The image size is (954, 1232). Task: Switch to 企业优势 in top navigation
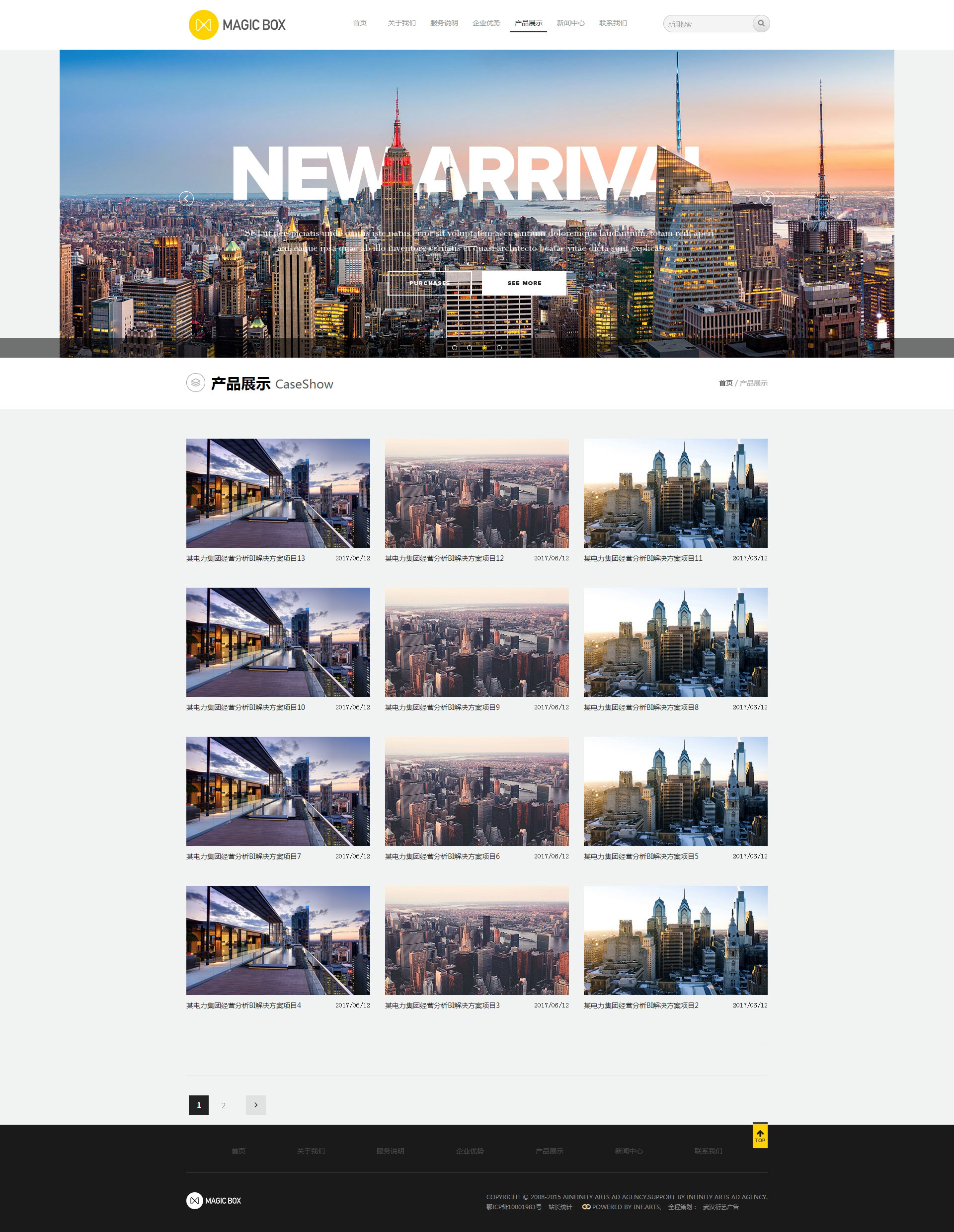(486, 23)
